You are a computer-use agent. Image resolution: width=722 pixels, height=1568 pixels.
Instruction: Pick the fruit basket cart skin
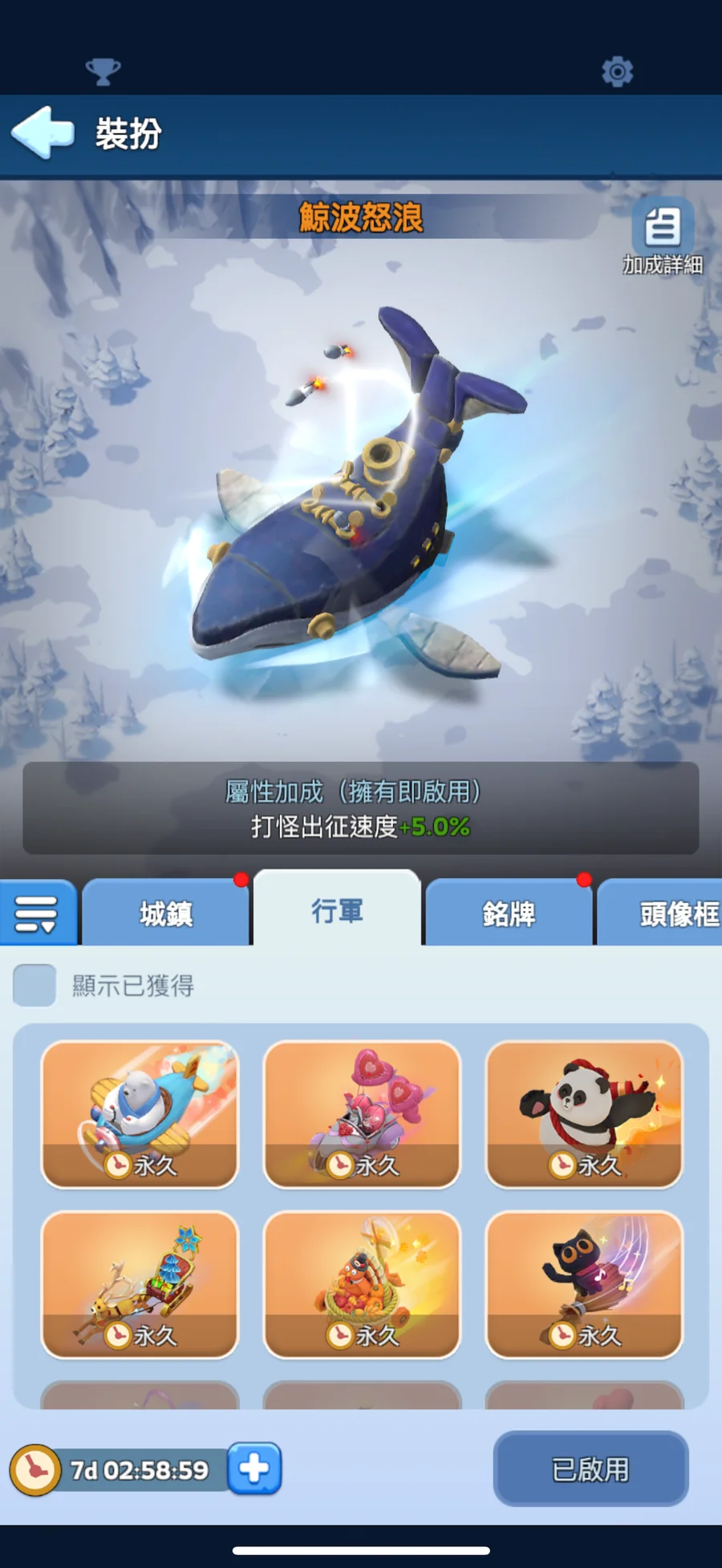pyautogui.click(x=362, y=1284)
